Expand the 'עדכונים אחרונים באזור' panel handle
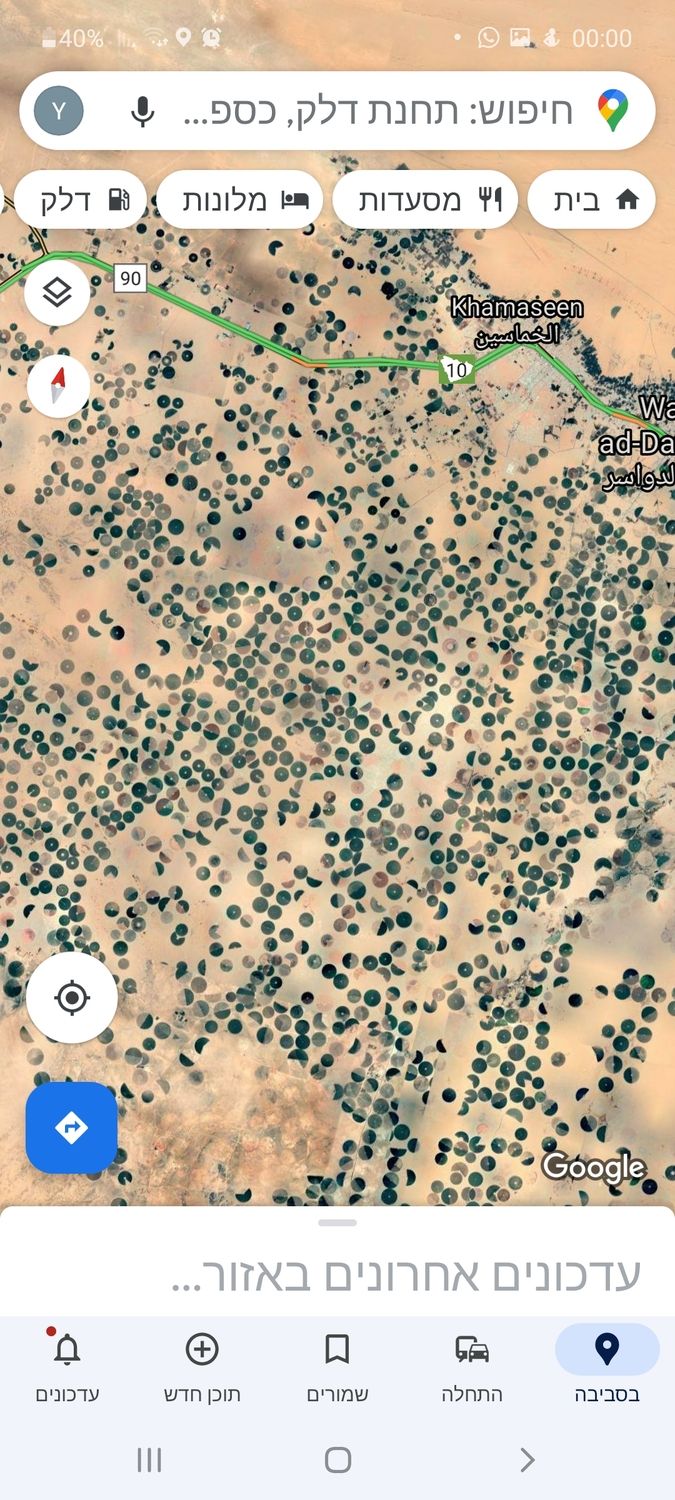The image size is (675, 1500). tap(338, 1223)
